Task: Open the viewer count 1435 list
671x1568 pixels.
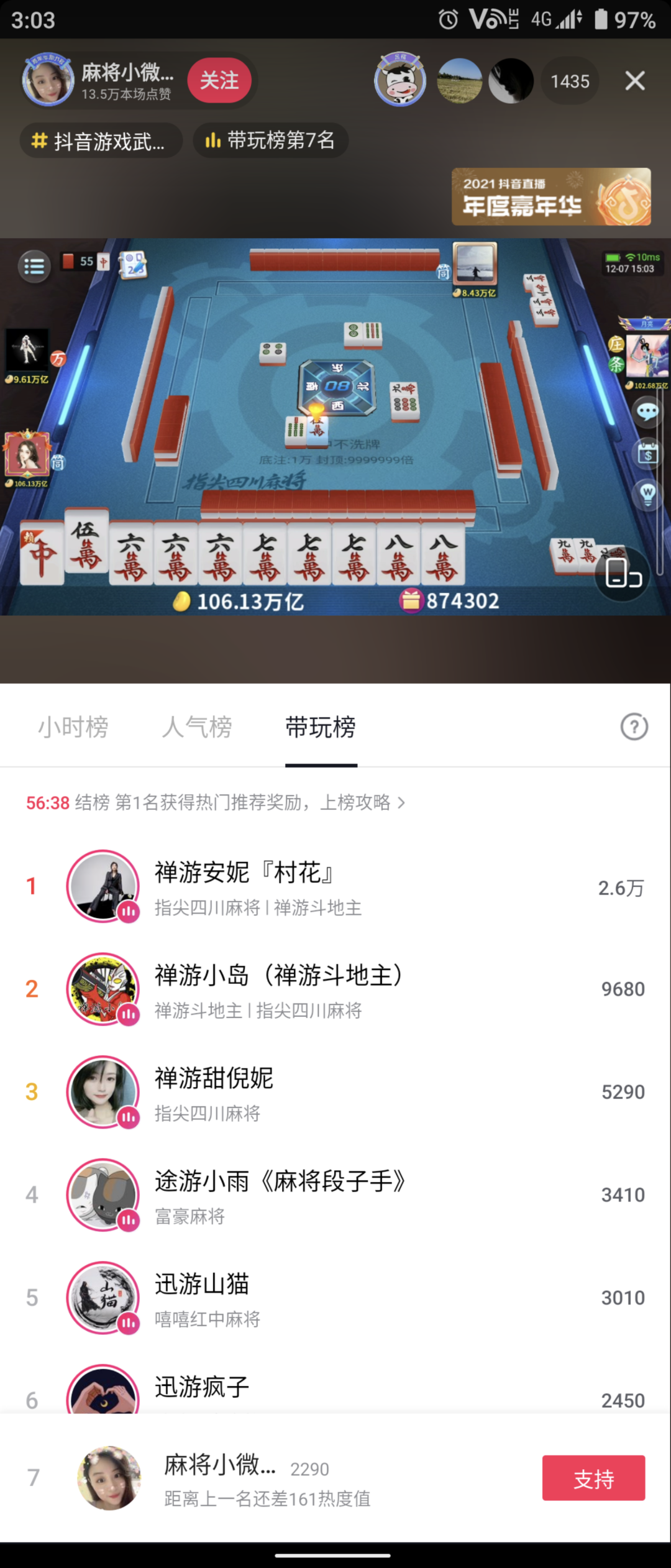Action: [x=570, y=81]
